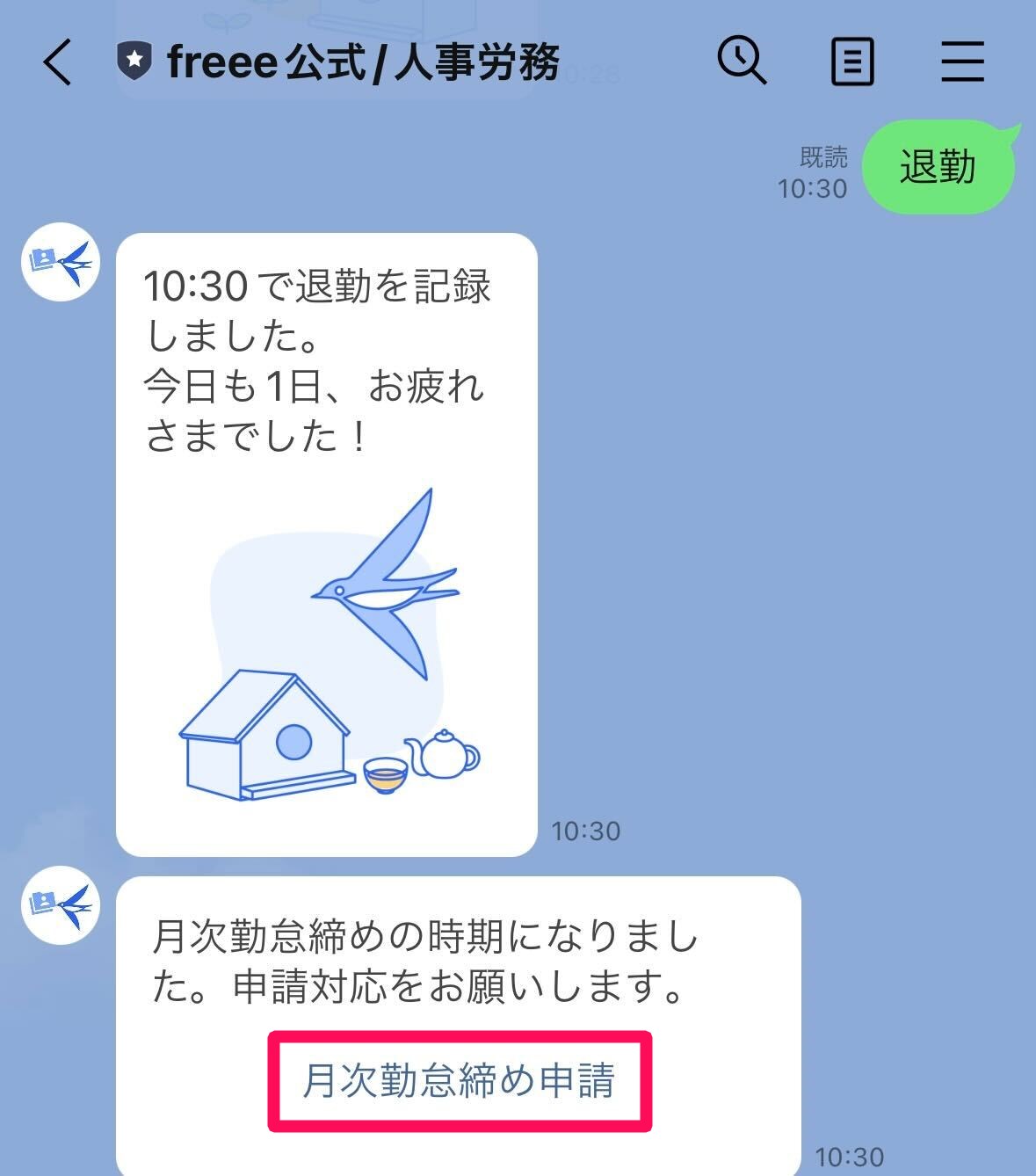This screenshot has width=1036, height=1176.
Task: Open the chat message search
Action: tap(741, 61)
